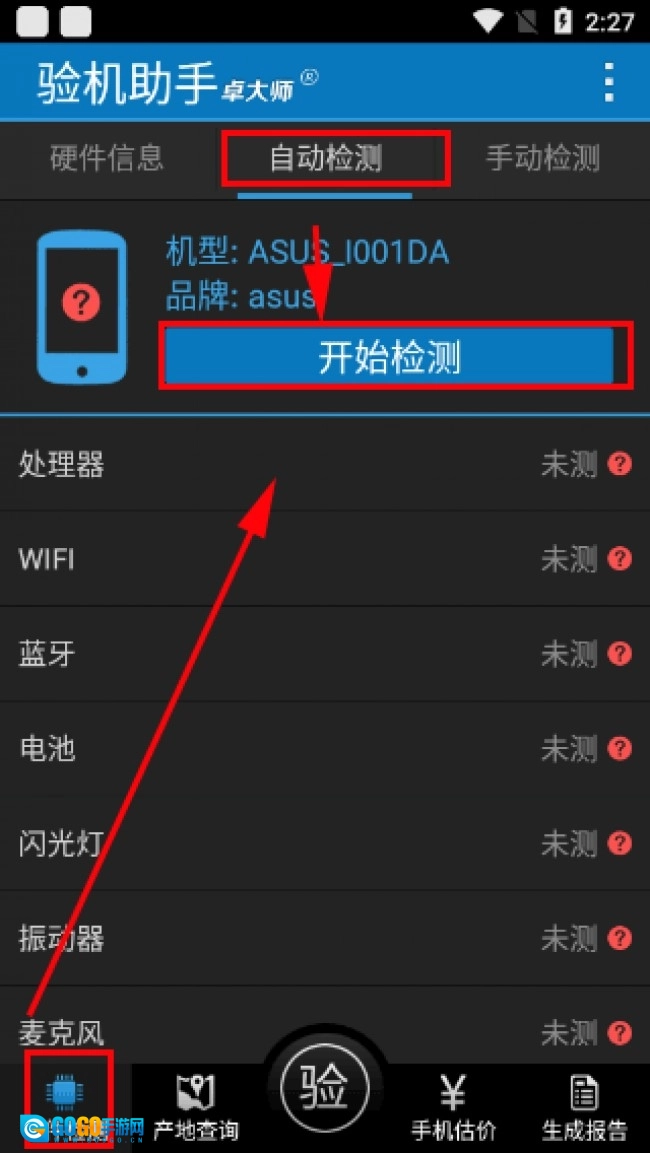Tap the 开始检测 button
650x1153 pixels.
[390, 356]
